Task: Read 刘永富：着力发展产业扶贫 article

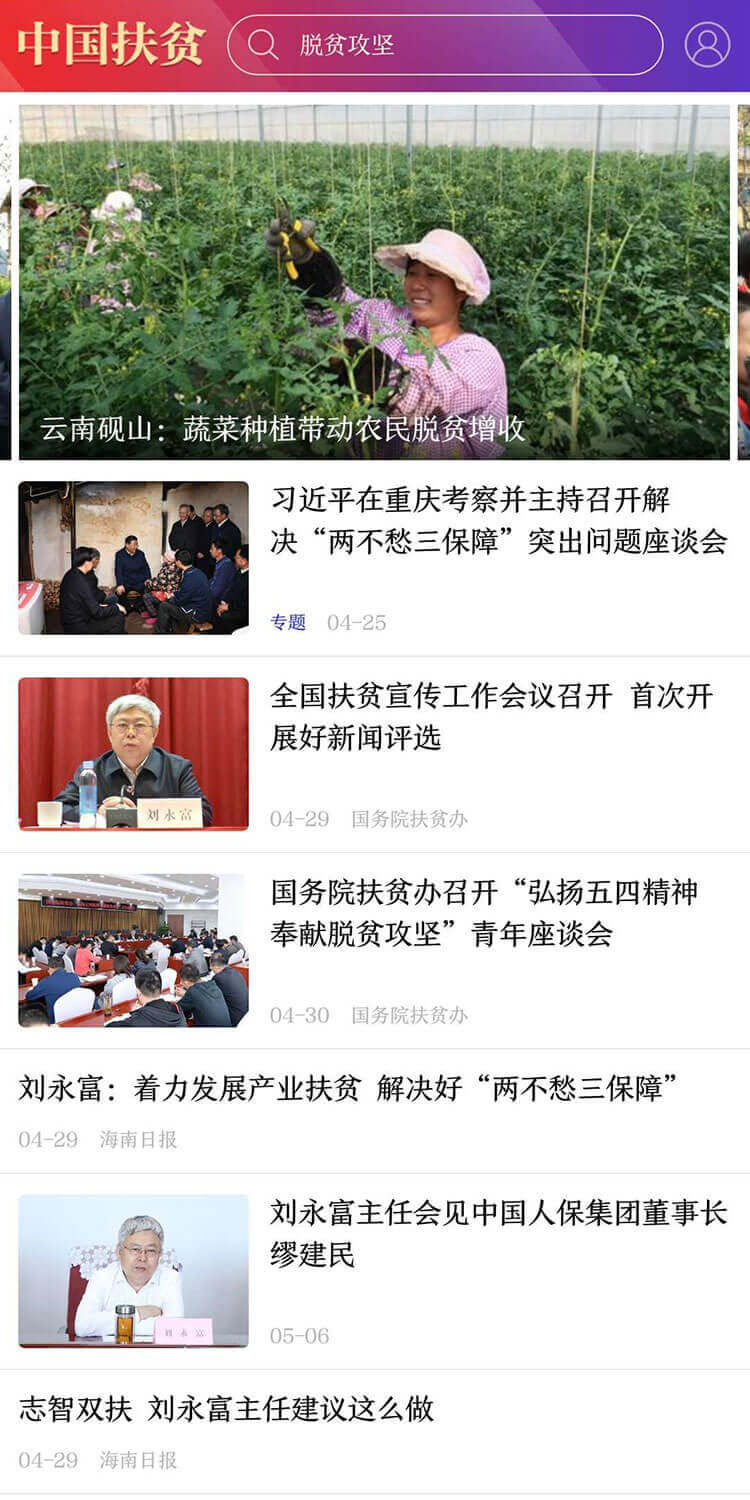Action: coord(348,1089)
